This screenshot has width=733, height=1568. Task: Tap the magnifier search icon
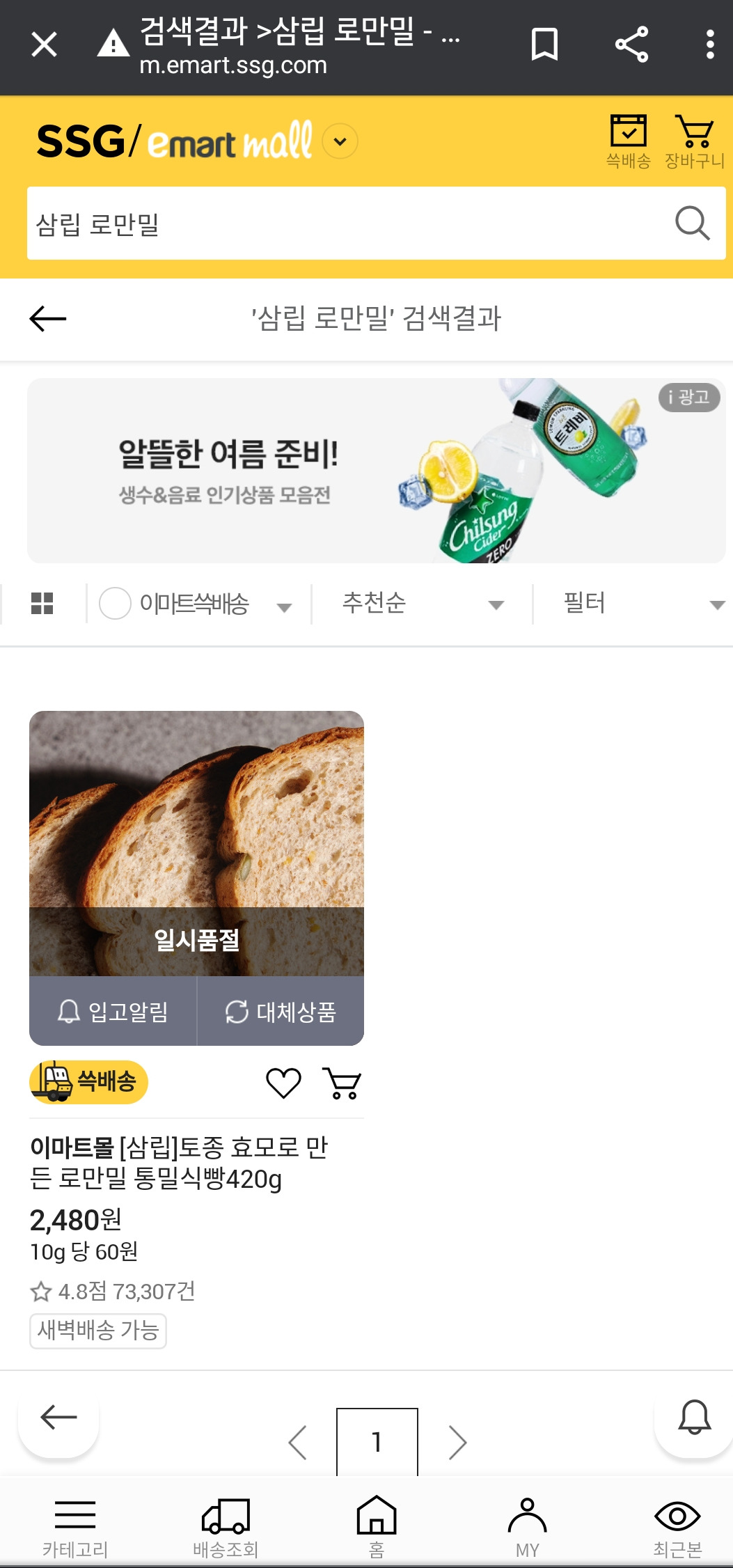[692, 224]
